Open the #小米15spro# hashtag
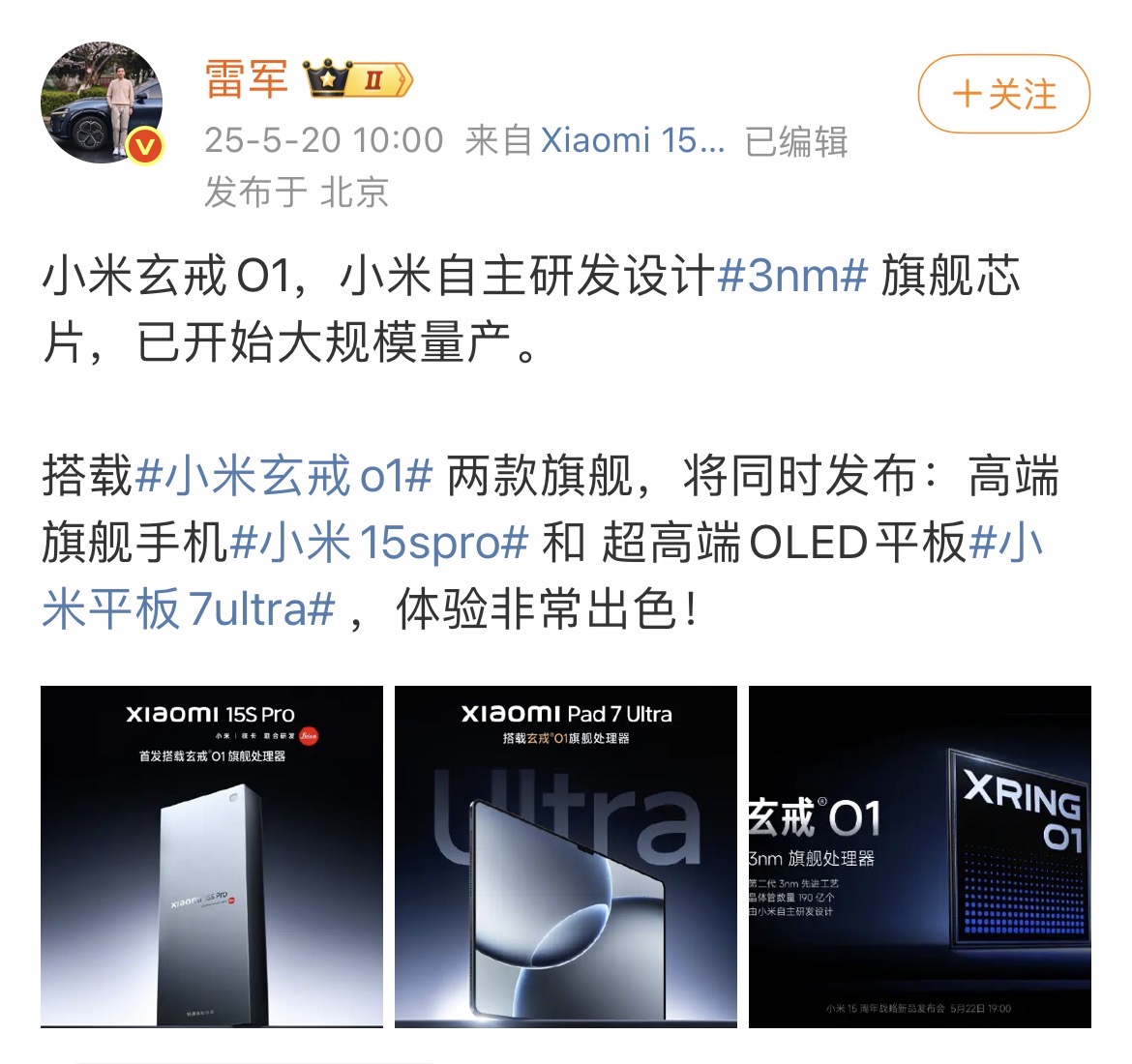Viewport: 1132px width, 1064px height. point(380,544)
